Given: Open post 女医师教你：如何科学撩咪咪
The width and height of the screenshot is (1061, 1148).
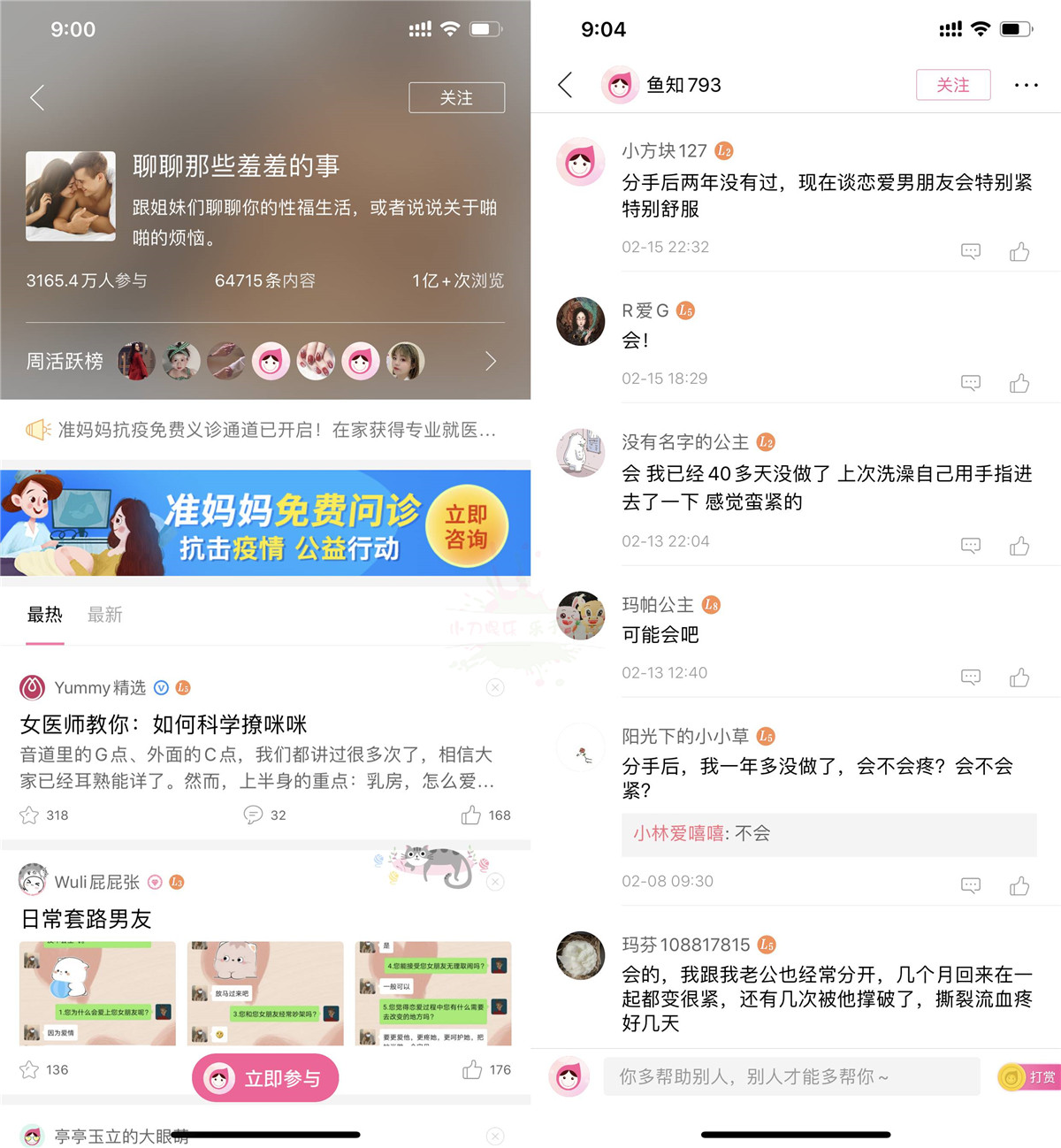Looking at the screenshot, I should (164, 724).
